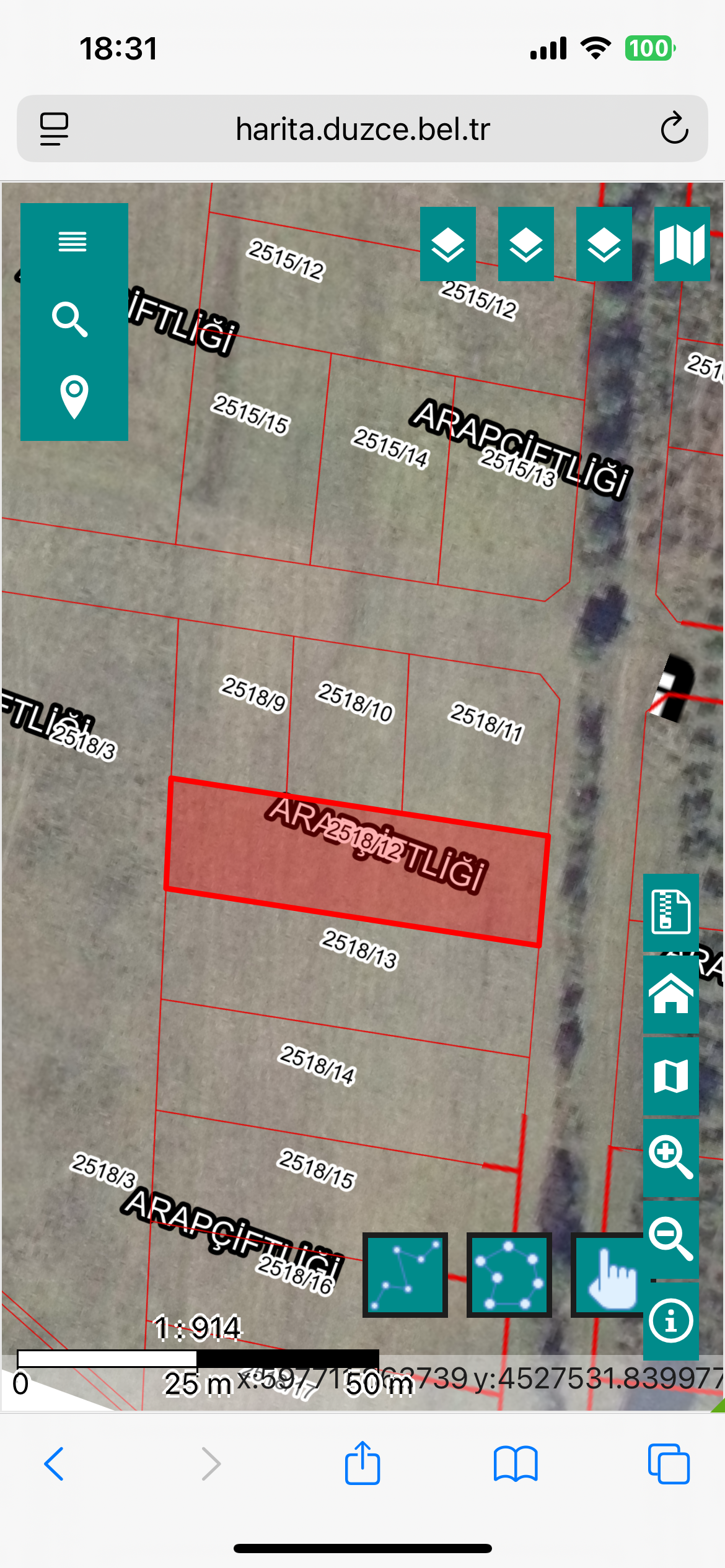Open the info button

pos(670,1321)
